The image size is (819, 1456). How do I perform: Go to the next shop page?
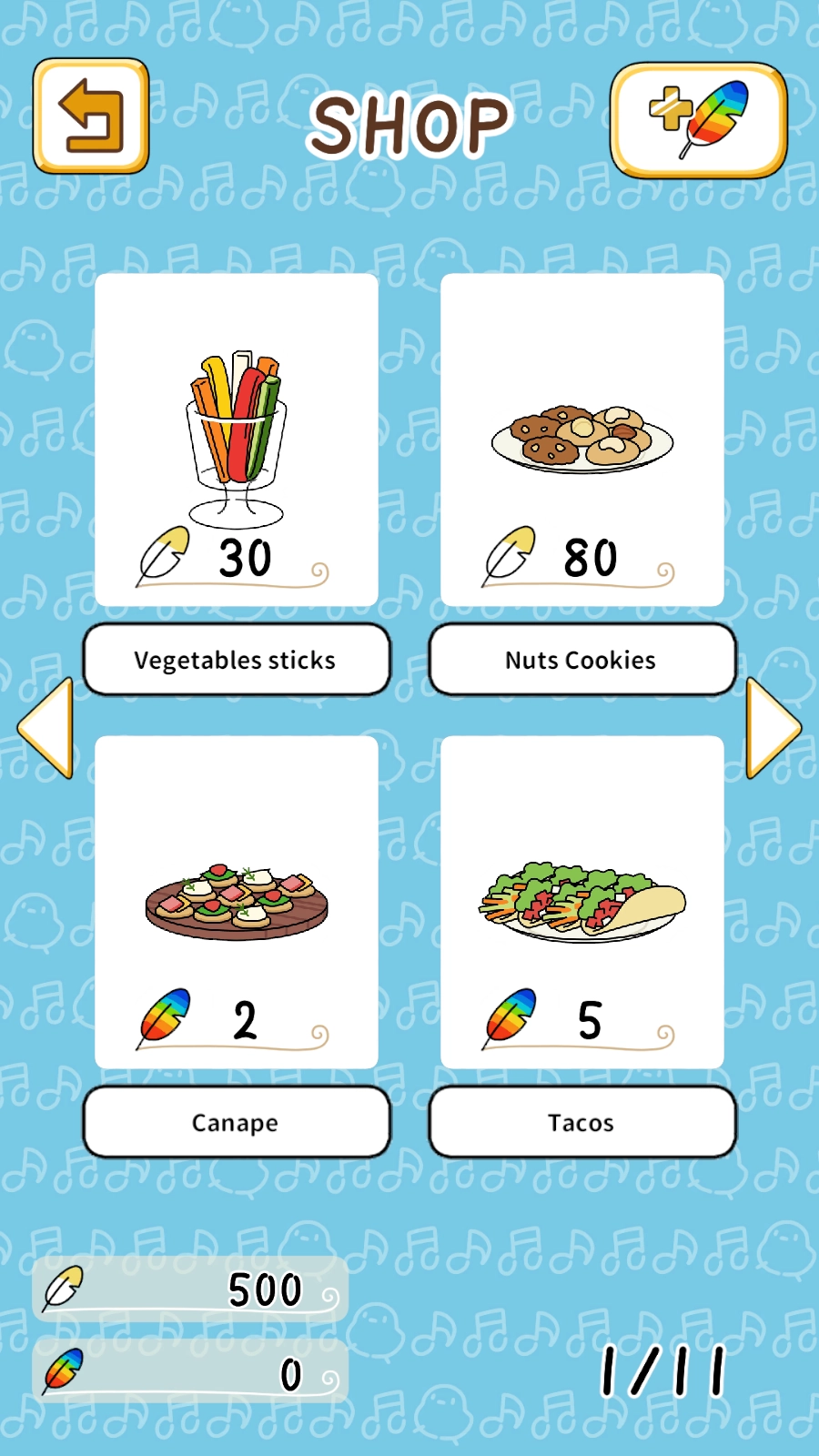point(773,728)
